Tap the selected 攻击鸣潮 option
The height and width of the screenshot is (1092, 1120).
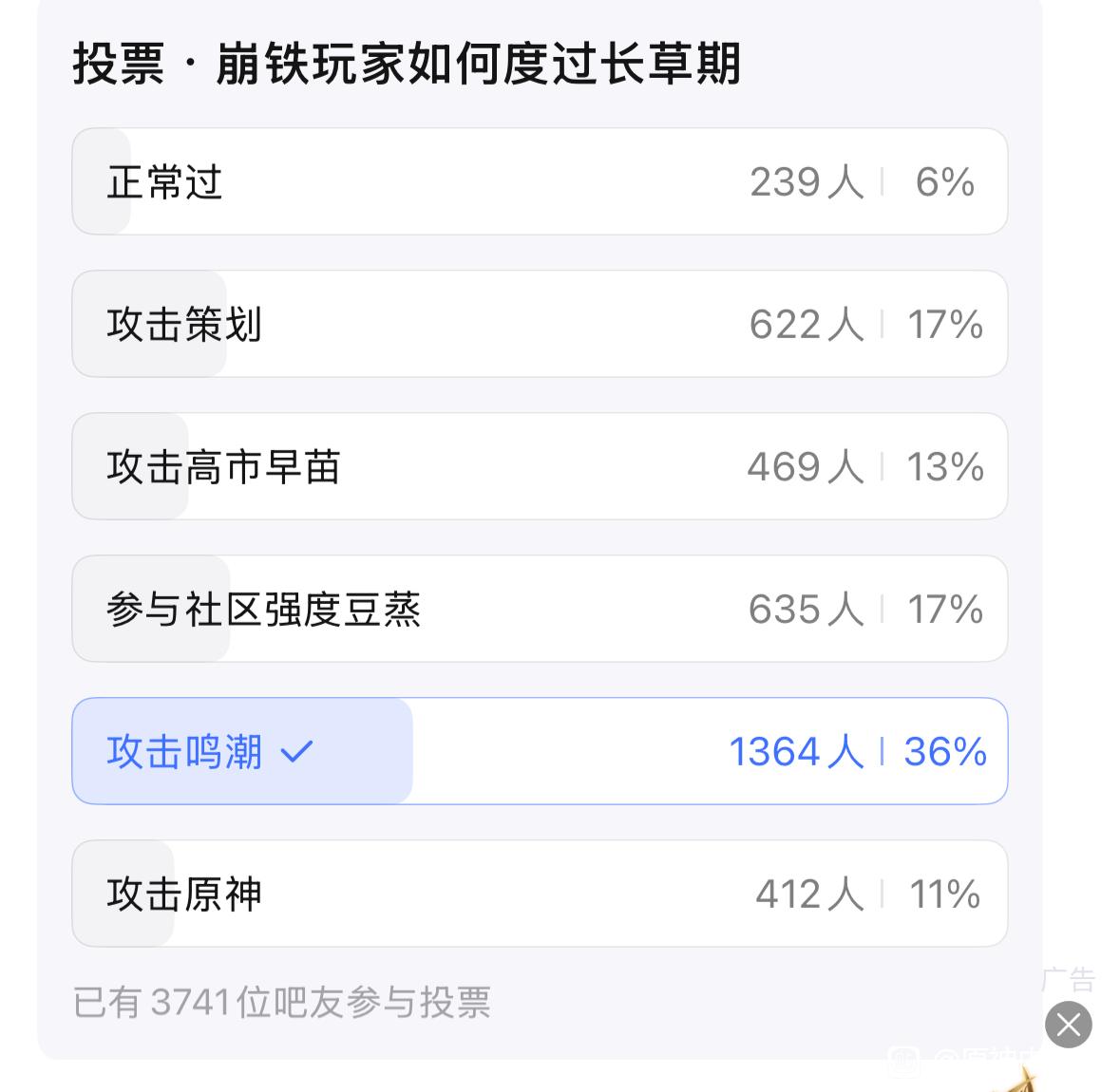point(539,751)
